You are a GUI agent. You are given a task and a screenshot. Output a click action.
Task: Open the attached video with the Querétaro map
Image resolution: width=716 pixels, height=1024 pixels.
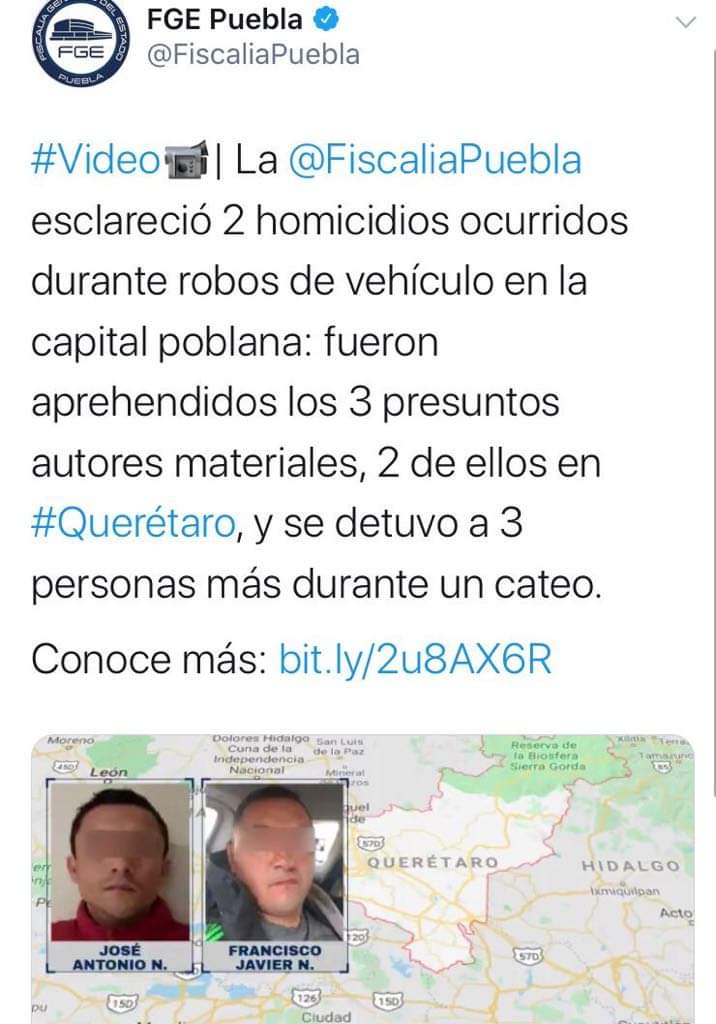(363, 879)
